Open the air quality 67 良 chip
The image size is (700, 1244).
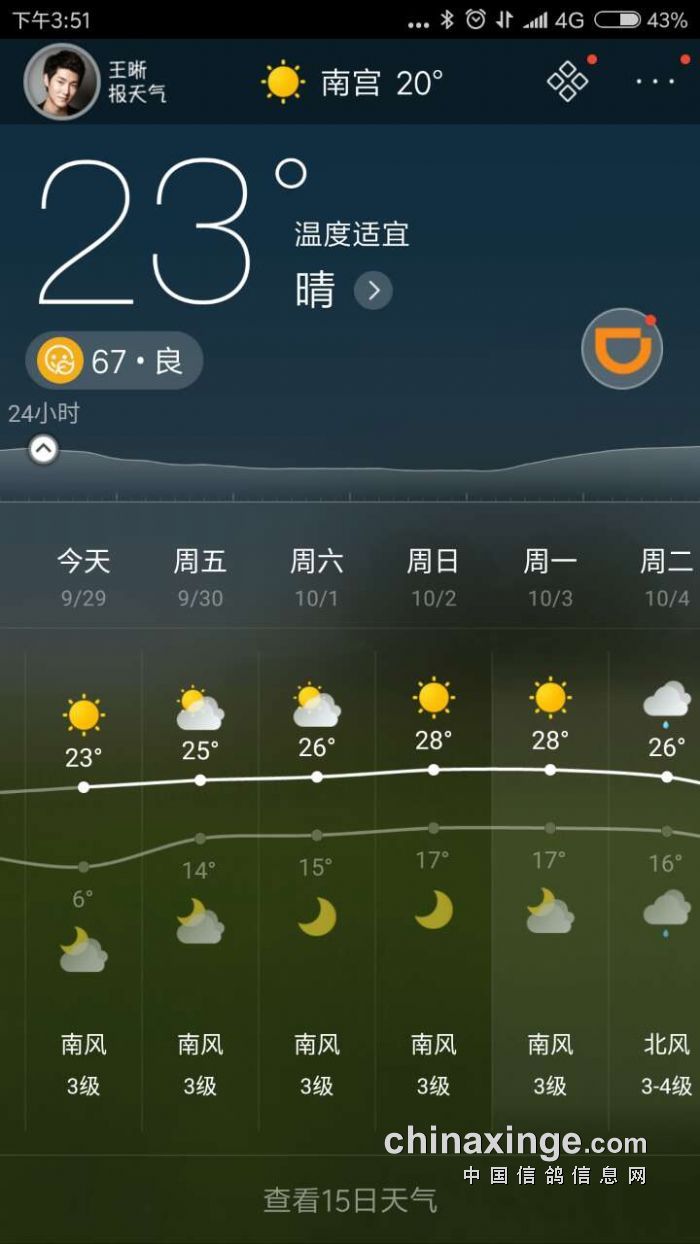(114, 360)
